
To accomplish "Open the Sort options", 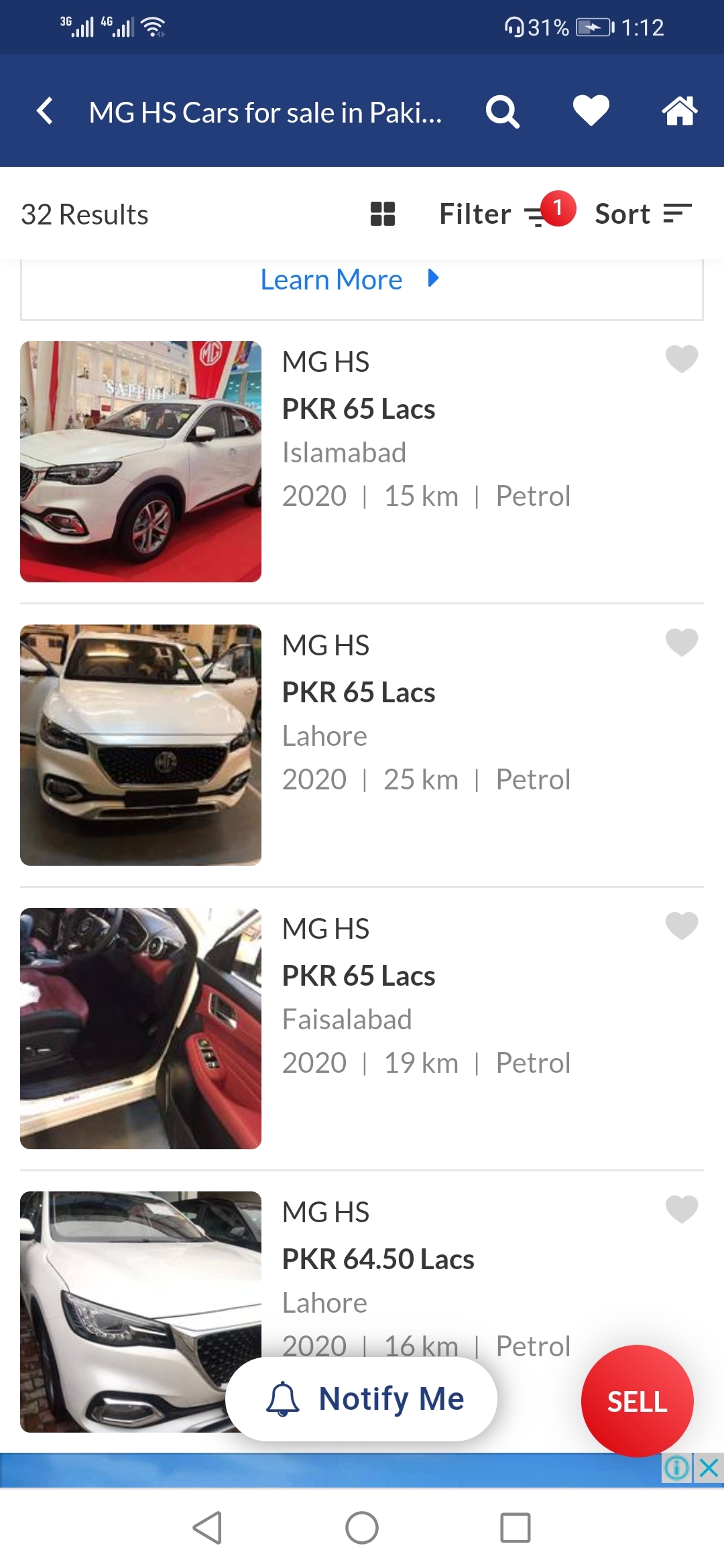I will [642, 214].
